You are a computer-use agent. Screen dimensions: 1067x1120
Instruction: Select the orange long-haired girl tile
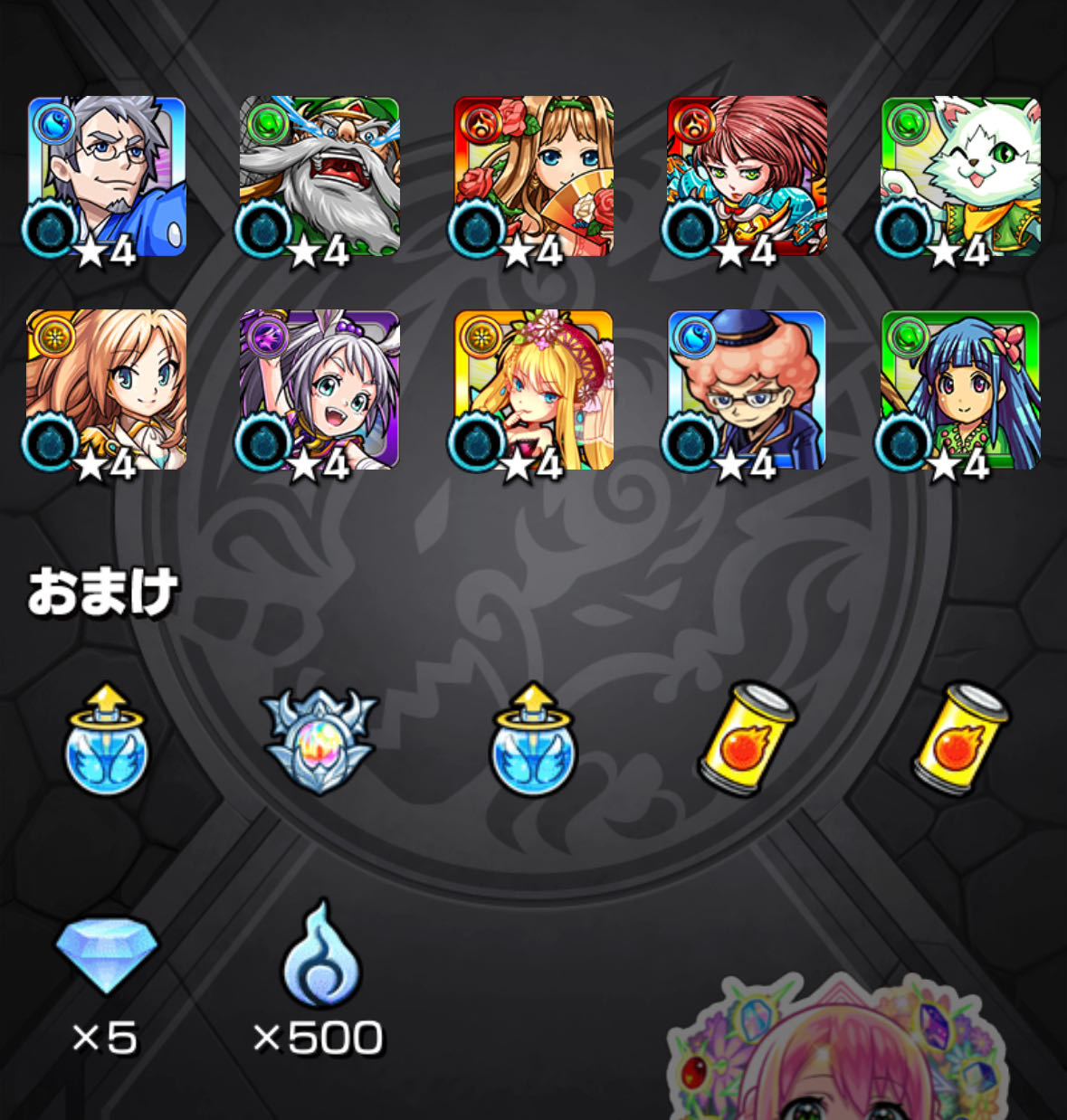tap(107, 390)
